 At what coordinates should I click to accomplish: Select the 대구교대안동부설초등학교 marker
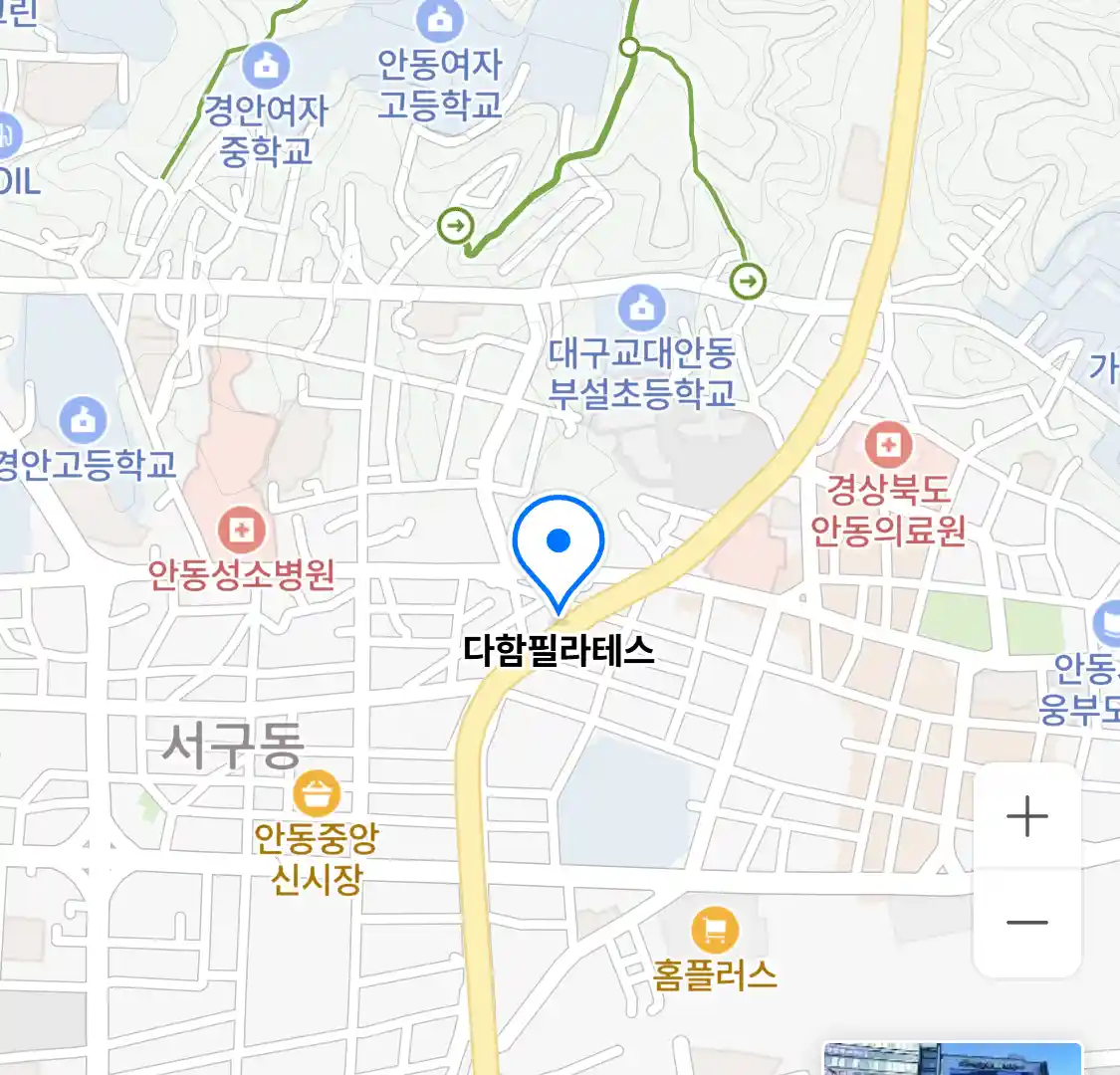pyautogui.click(x=642, y=308)
